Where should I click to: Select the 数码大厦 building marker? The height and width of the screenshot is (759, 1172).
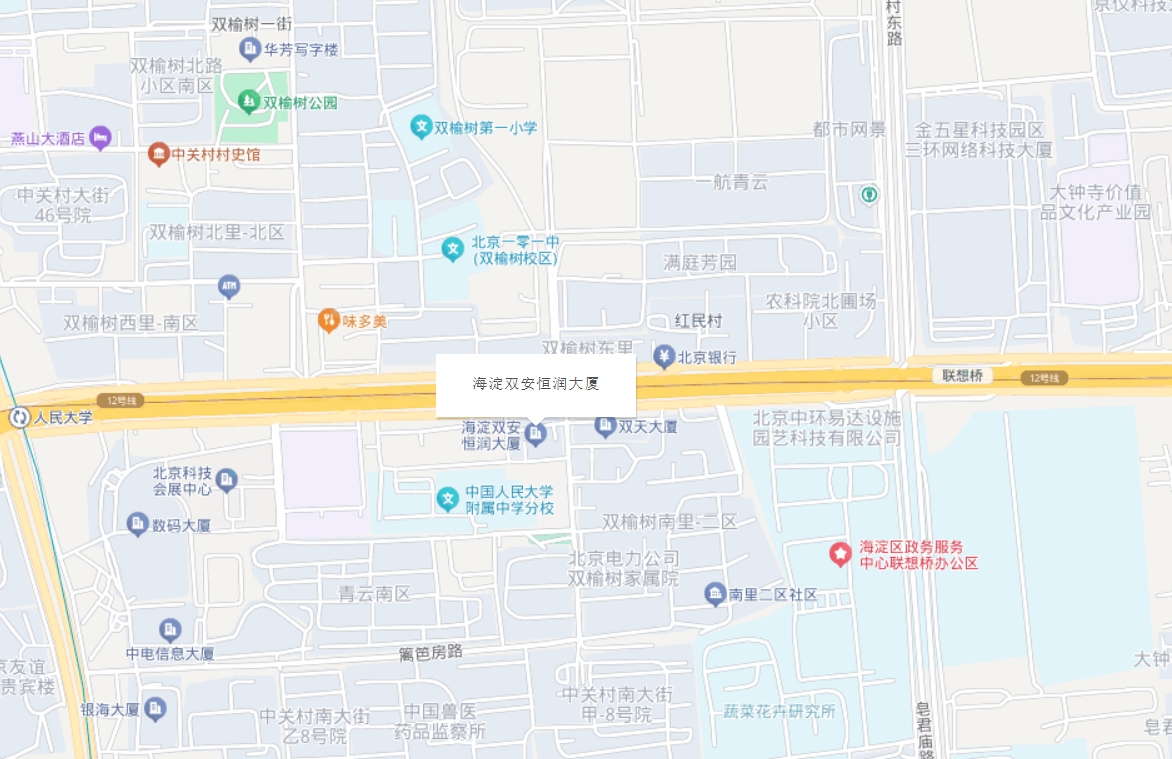(x=138, y=524)
